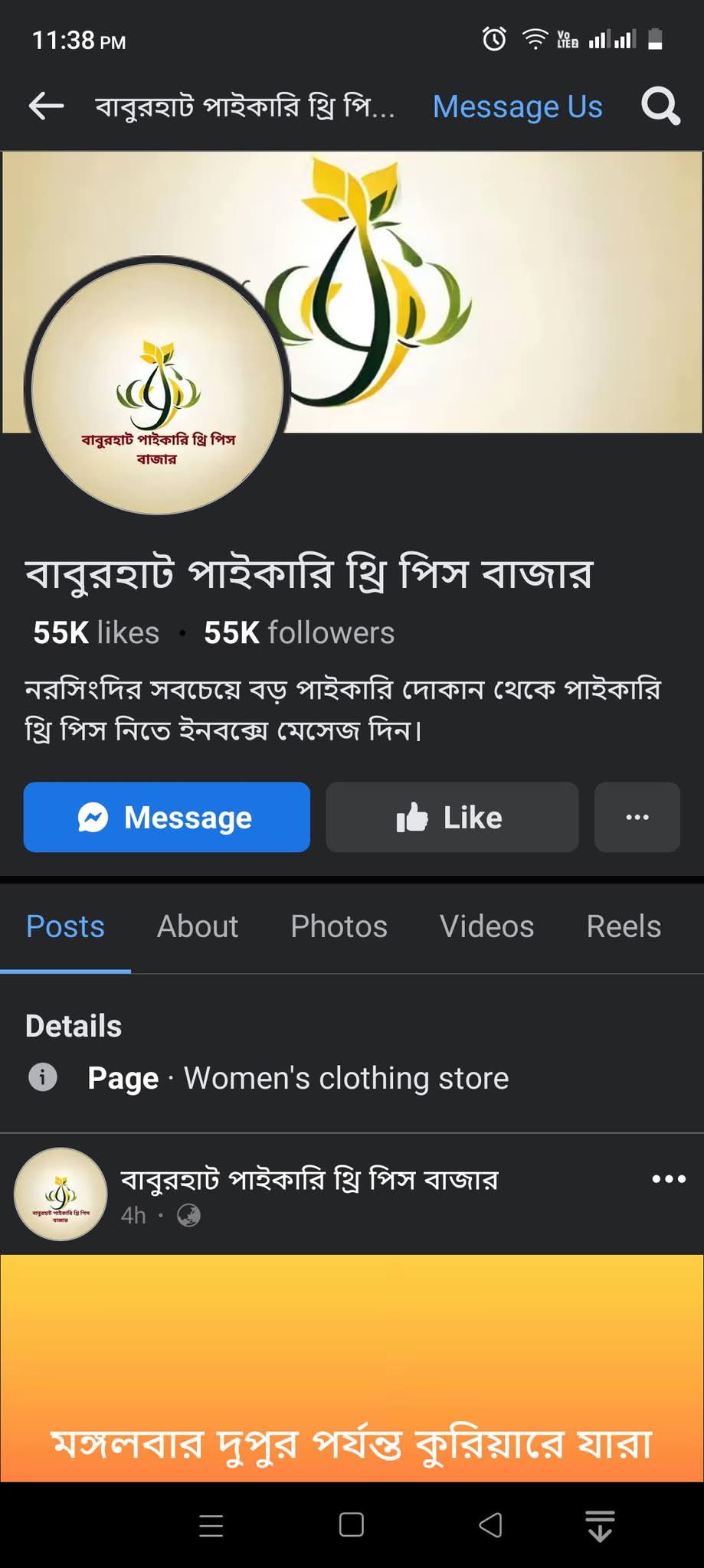Open recent apps from navigation bar
The width and height of the screenshot is (704, 1568).
[211, 1525]
